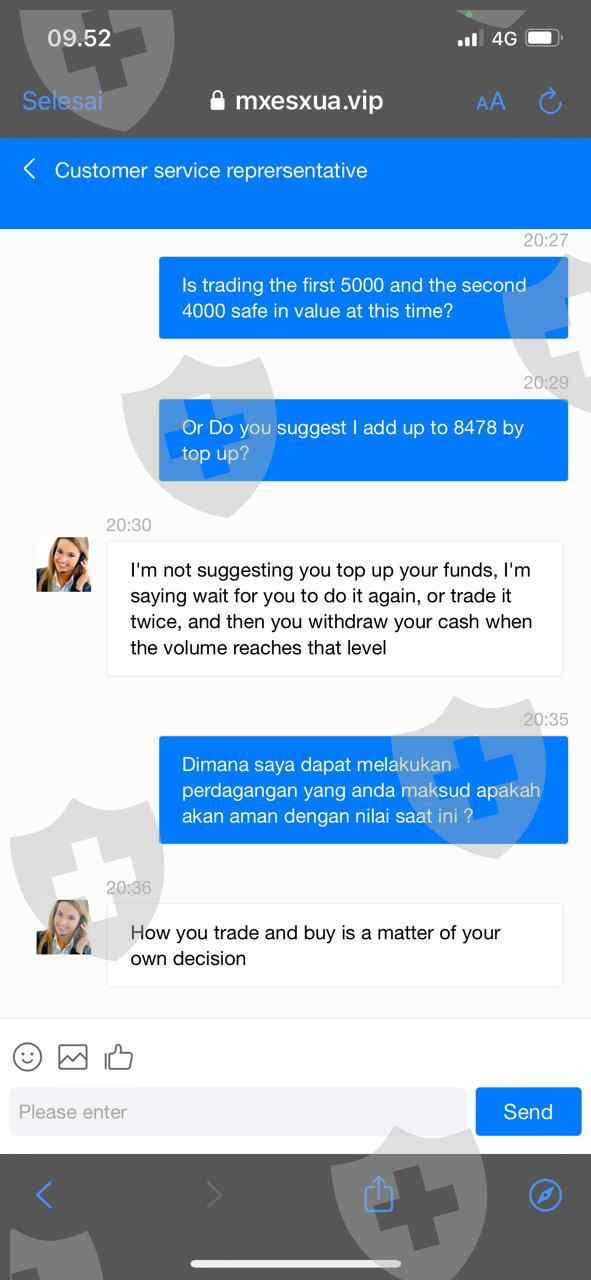Attach an image to the chat

[x=73, y=1057]
